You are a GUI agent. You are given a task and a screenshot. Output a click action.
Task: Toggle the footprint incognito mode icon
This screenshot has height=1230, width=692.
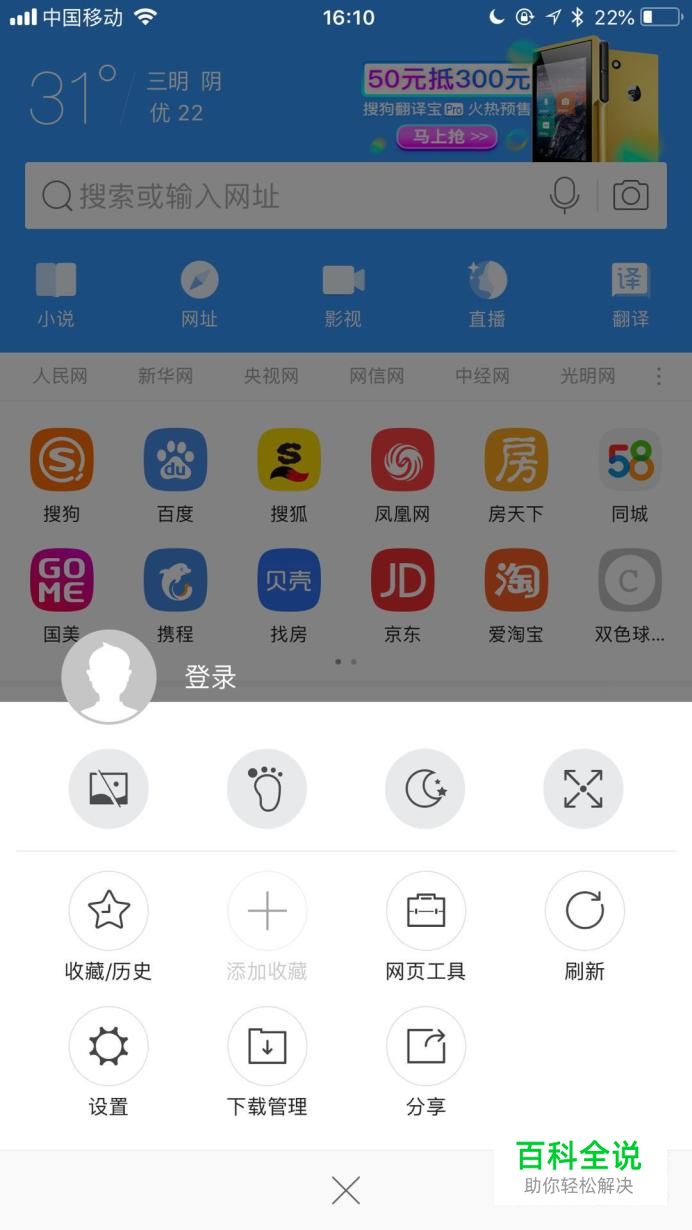[267, 789]
